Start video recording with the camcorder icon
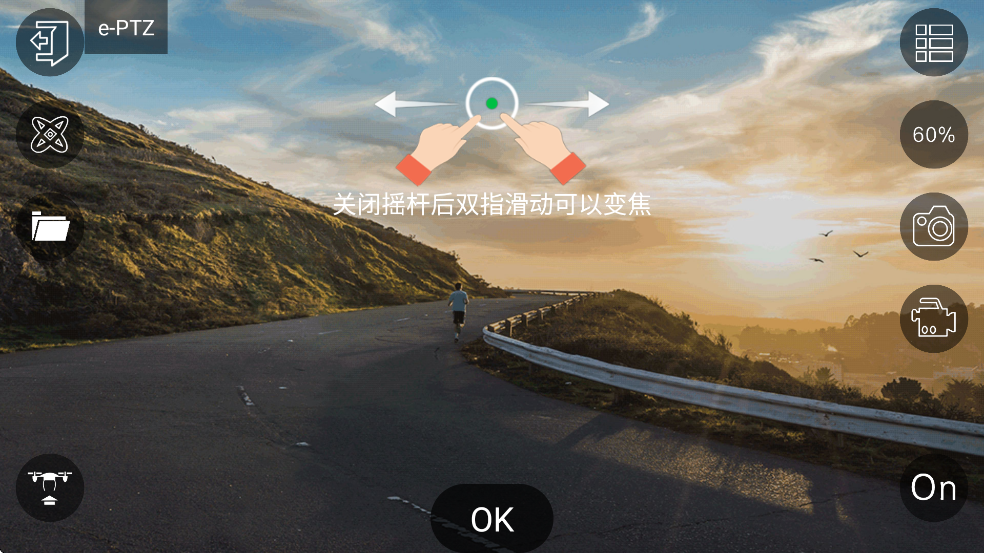984x553 pixels. pyautogui.click(x=934, y=319)
